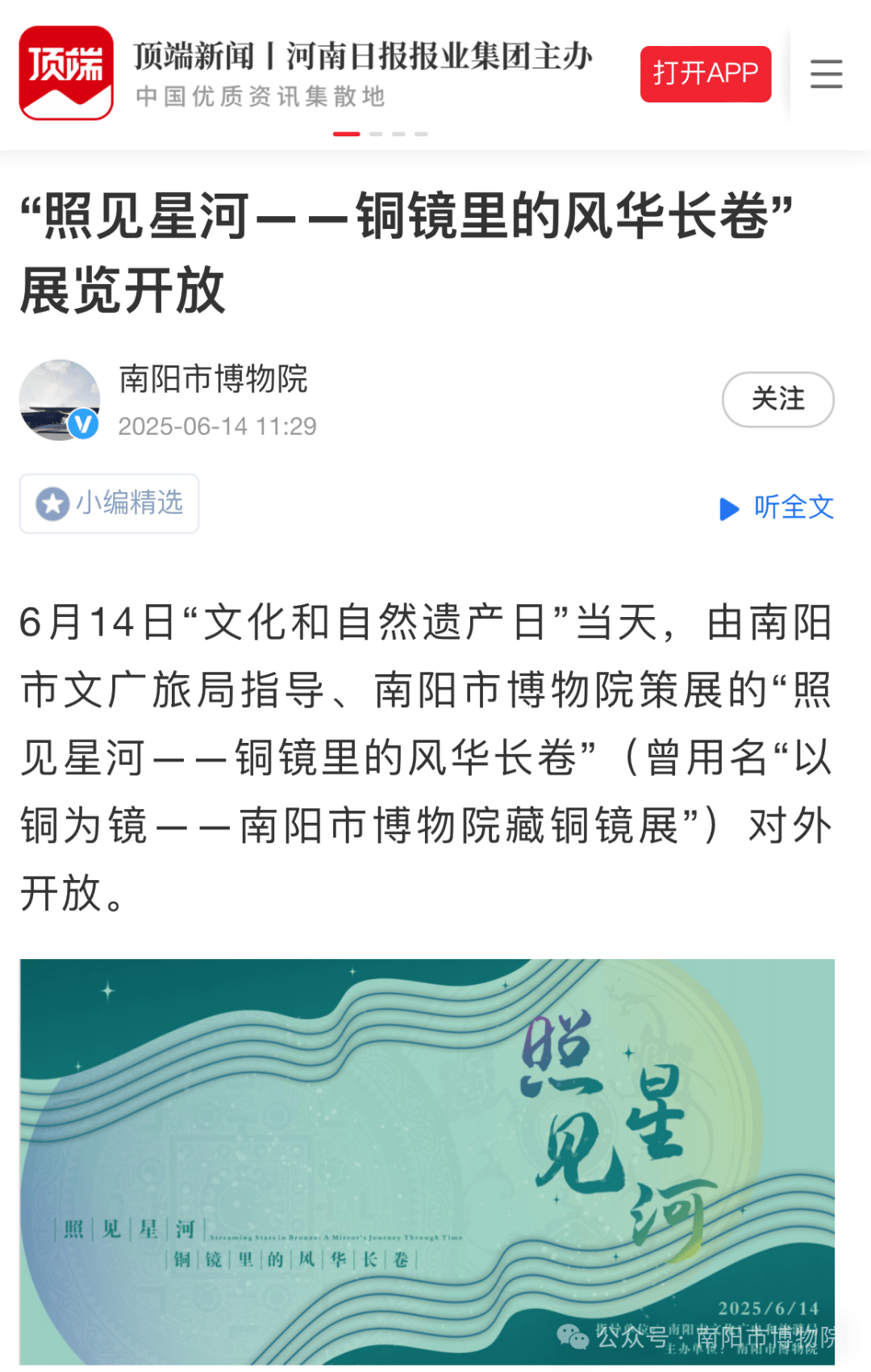Tap the 打开APP button
The height and width of the screenshot is (1372, 871).
705,74
